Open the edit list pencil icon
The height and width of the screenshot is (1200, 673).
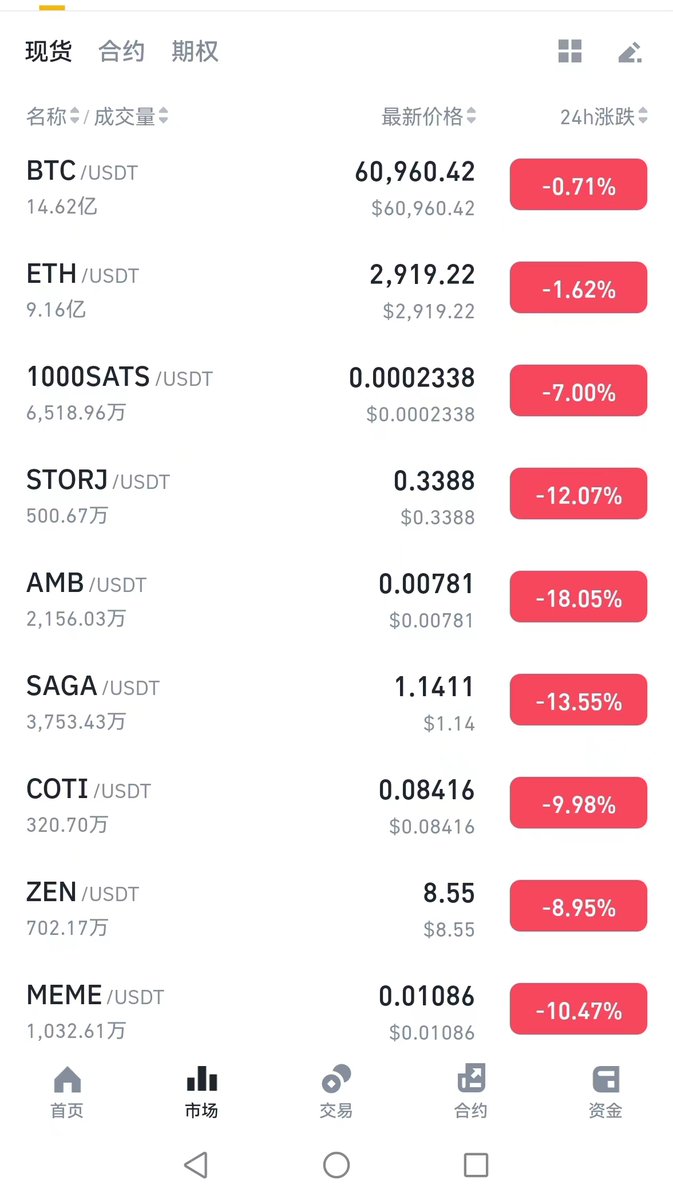click(x=629, y=52)
